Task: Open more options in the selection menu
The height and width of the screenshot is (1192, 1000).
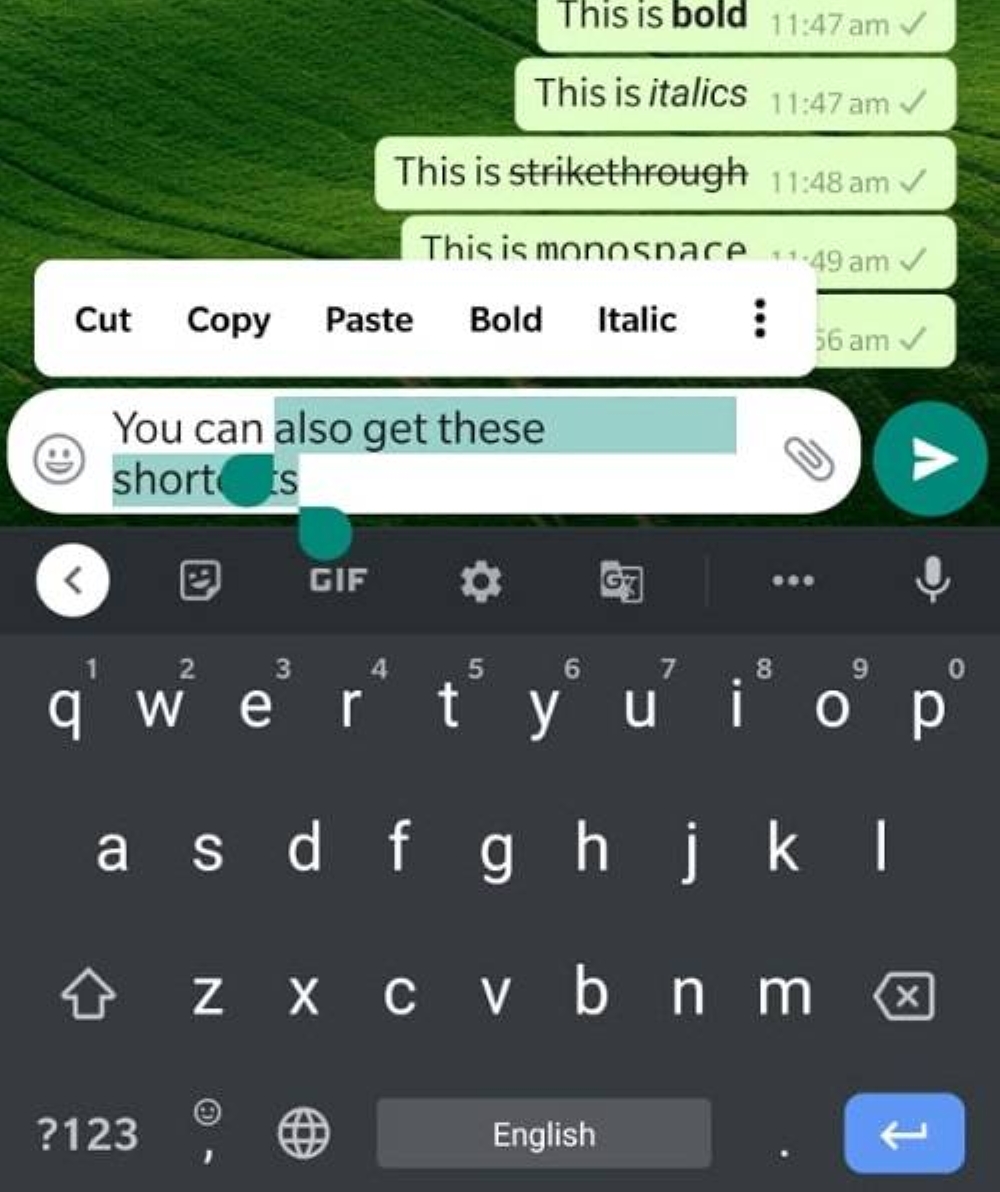Action: (760, 319)
